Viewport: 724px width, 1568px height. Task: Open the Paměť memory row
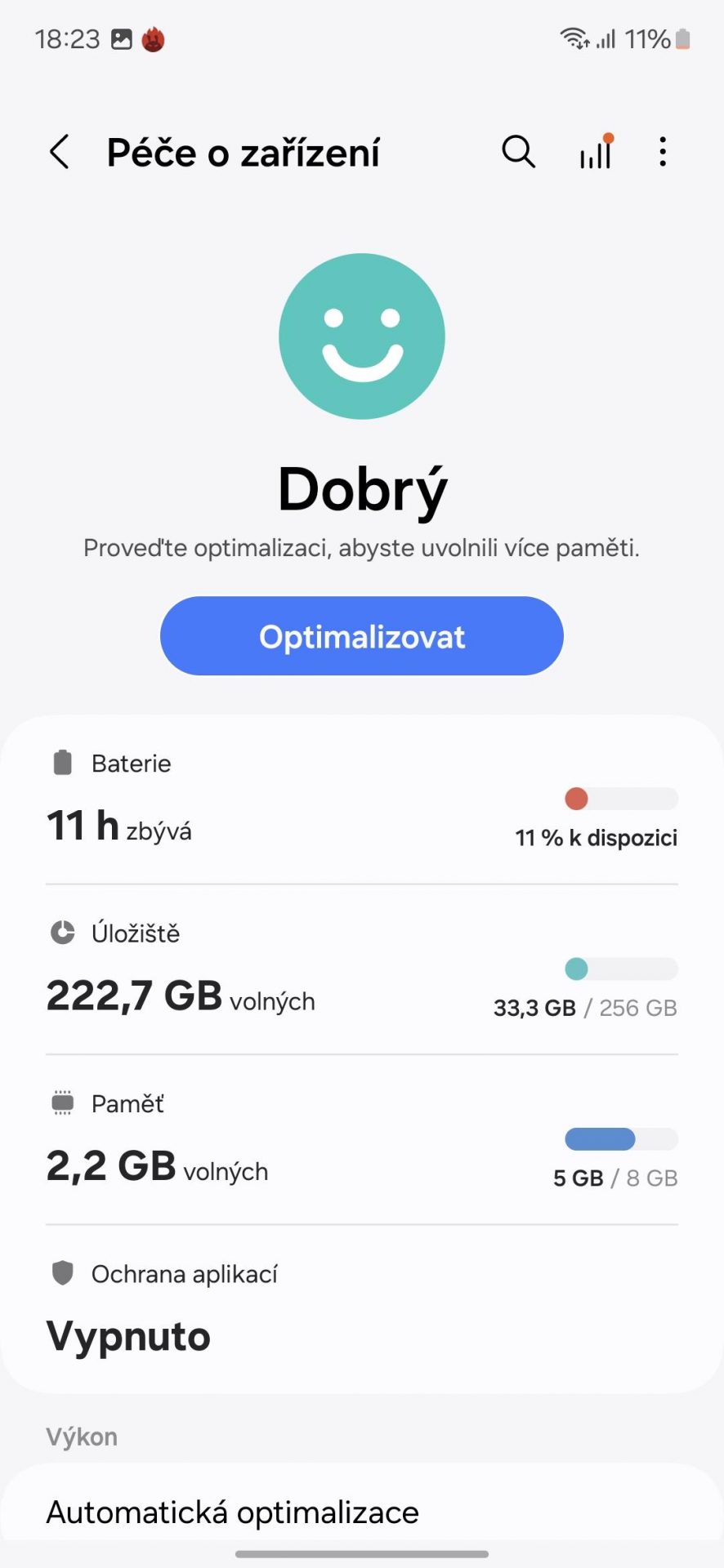362,1139
